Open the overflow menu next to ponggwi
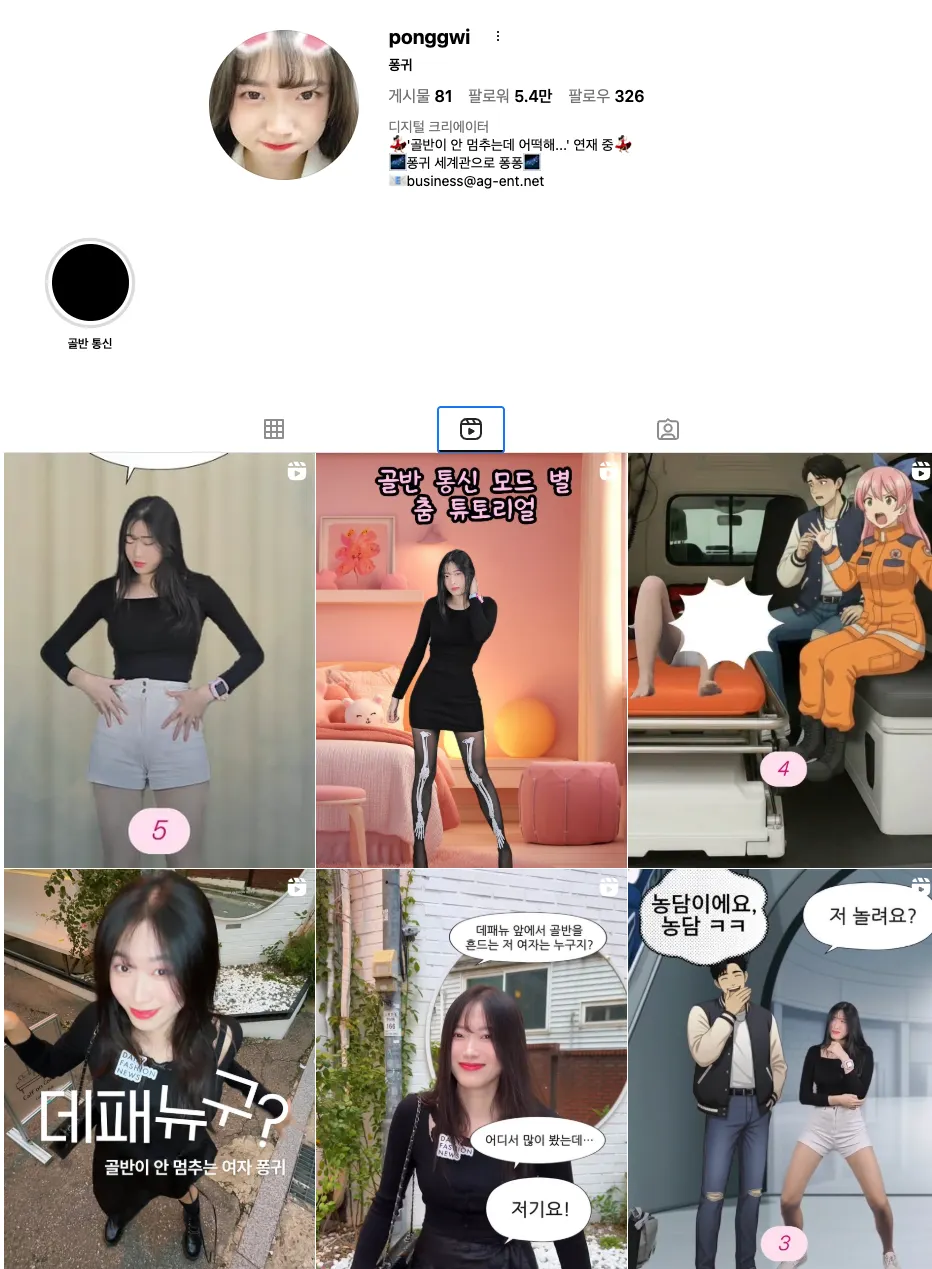 [x=498, y=37]
